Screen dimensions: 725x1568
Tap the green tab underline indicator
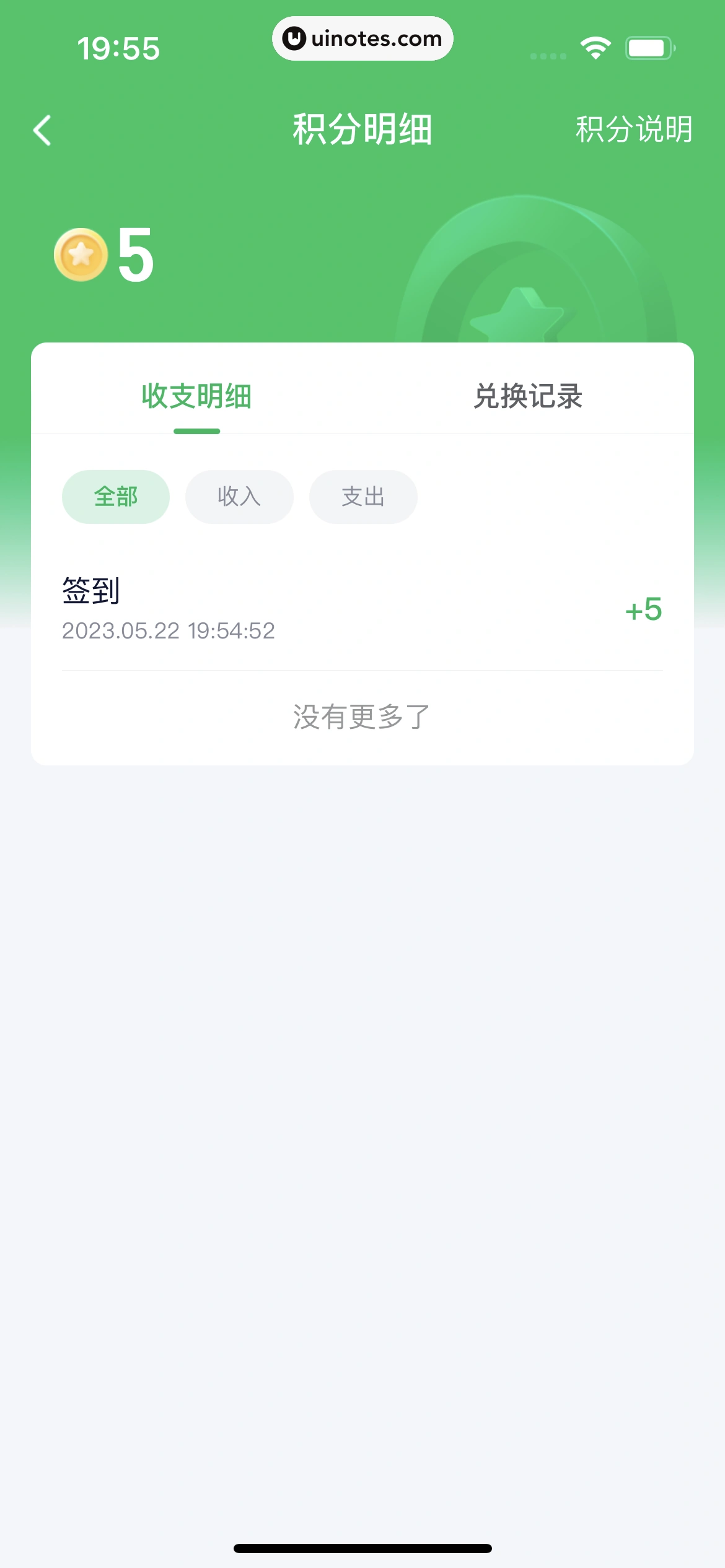[x=196, y=430]
